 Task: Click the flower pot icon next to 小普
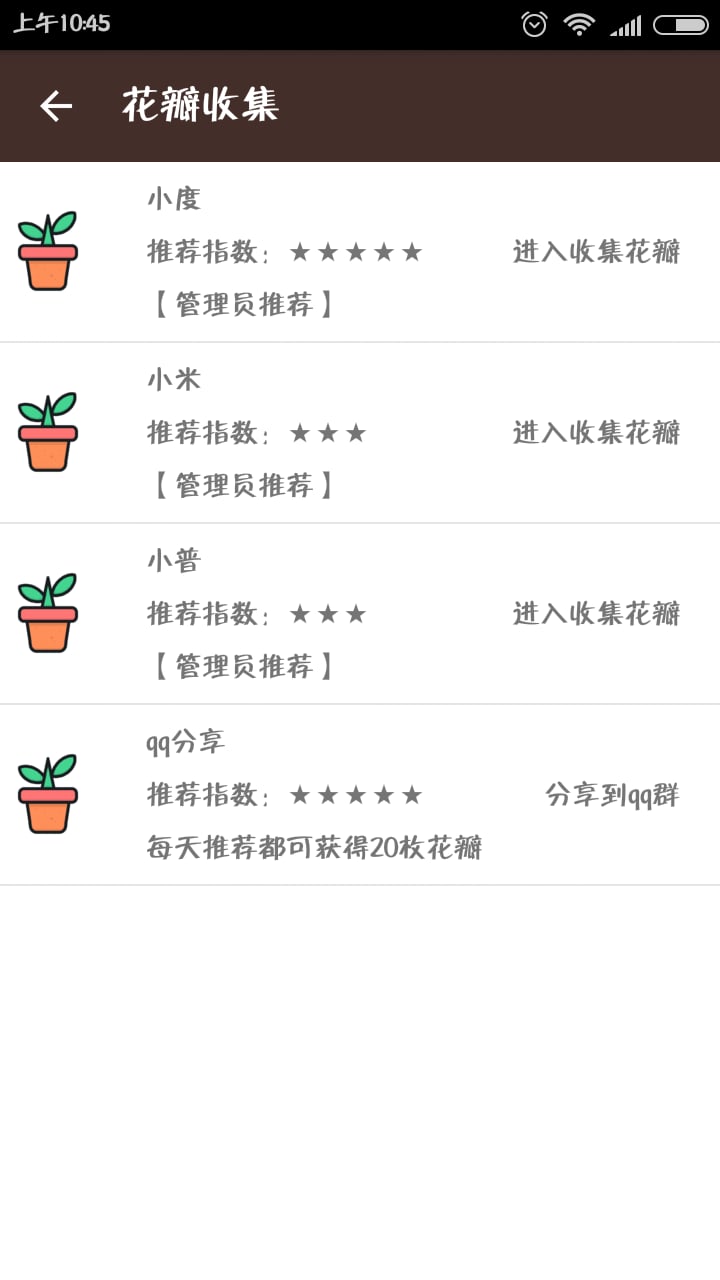pos(47,611)
